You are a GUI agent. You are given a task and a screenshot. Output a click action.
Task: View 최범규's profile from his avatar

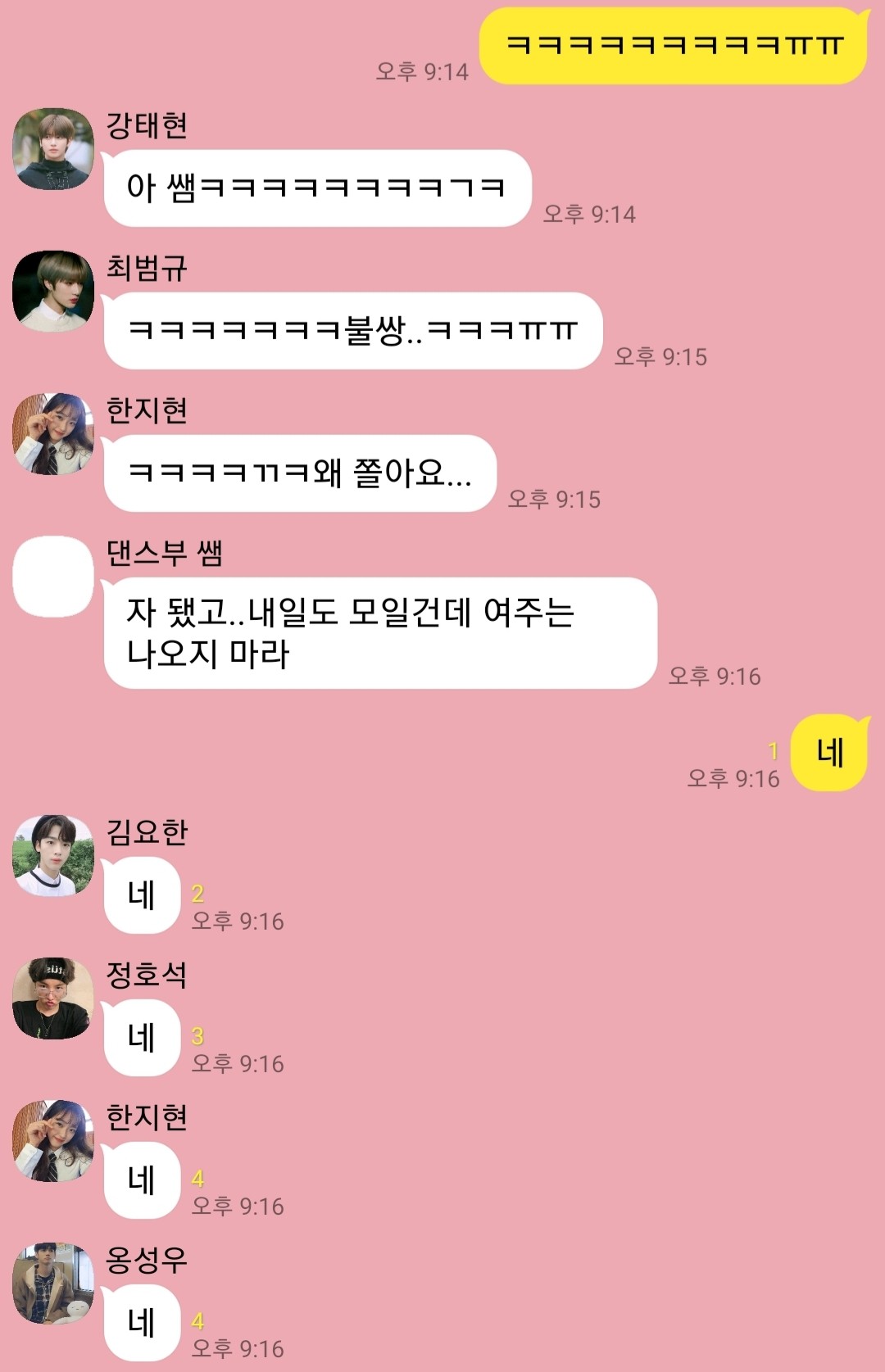coord(53,292)
